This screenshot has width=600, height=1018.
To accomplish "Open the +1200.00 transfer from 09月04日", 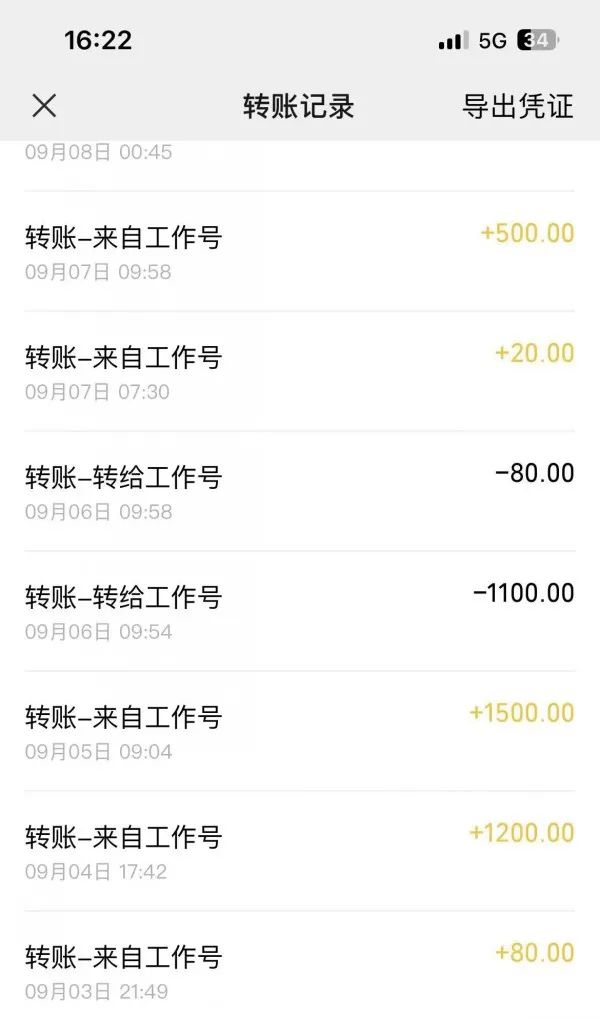I will pos(299,851).
